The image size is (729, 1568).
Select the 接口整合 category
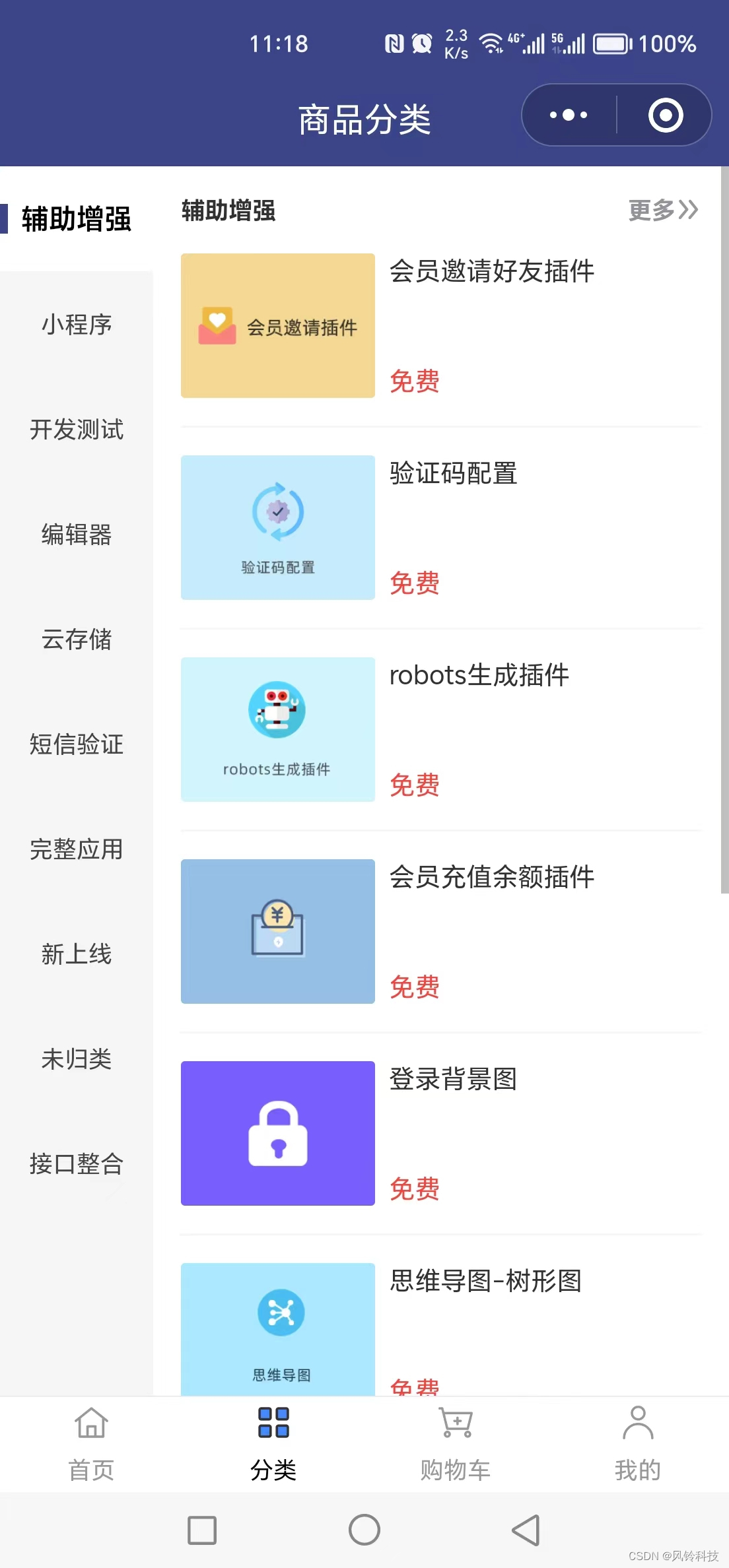(77, 1164)
